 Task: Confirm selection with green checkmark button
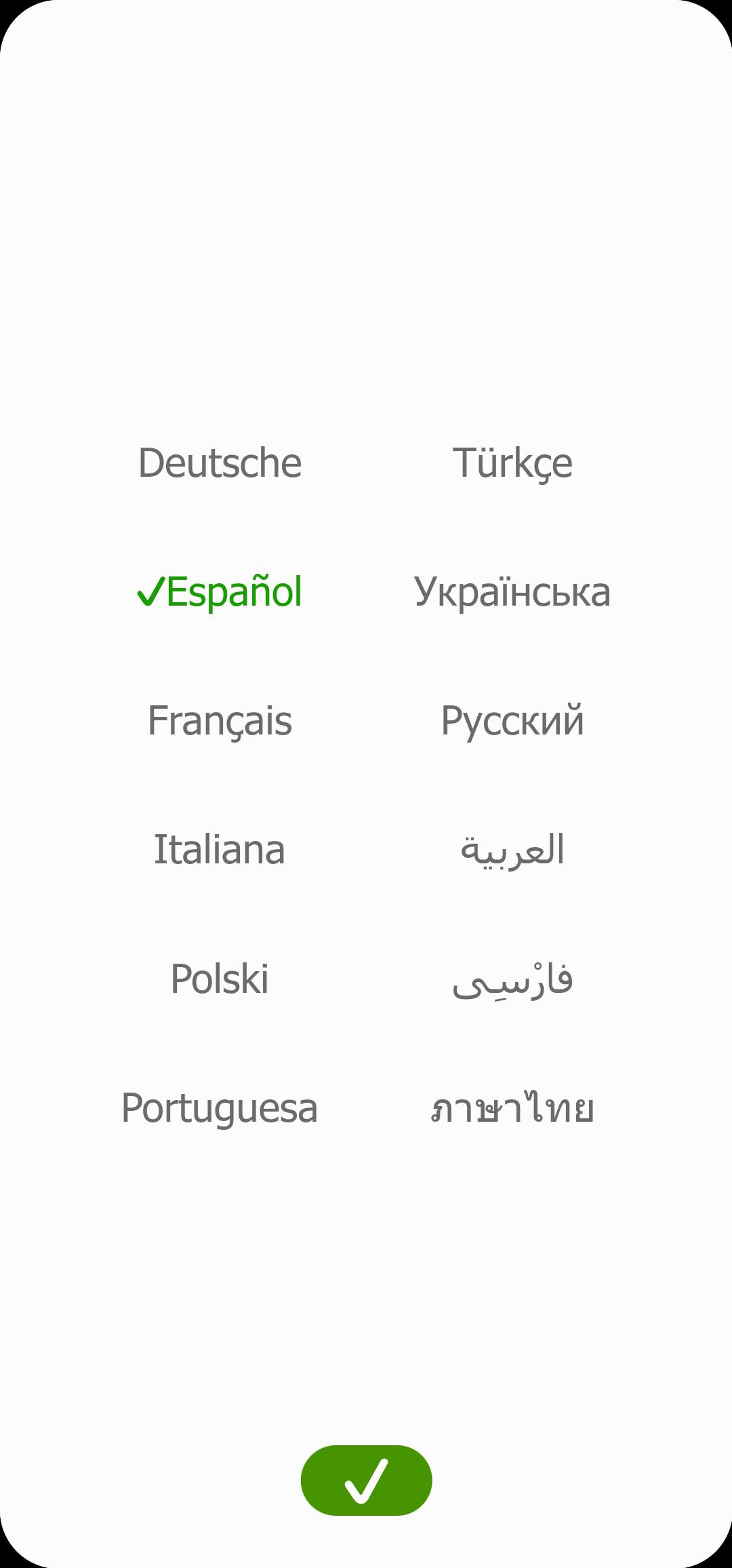coord(366,1481)
